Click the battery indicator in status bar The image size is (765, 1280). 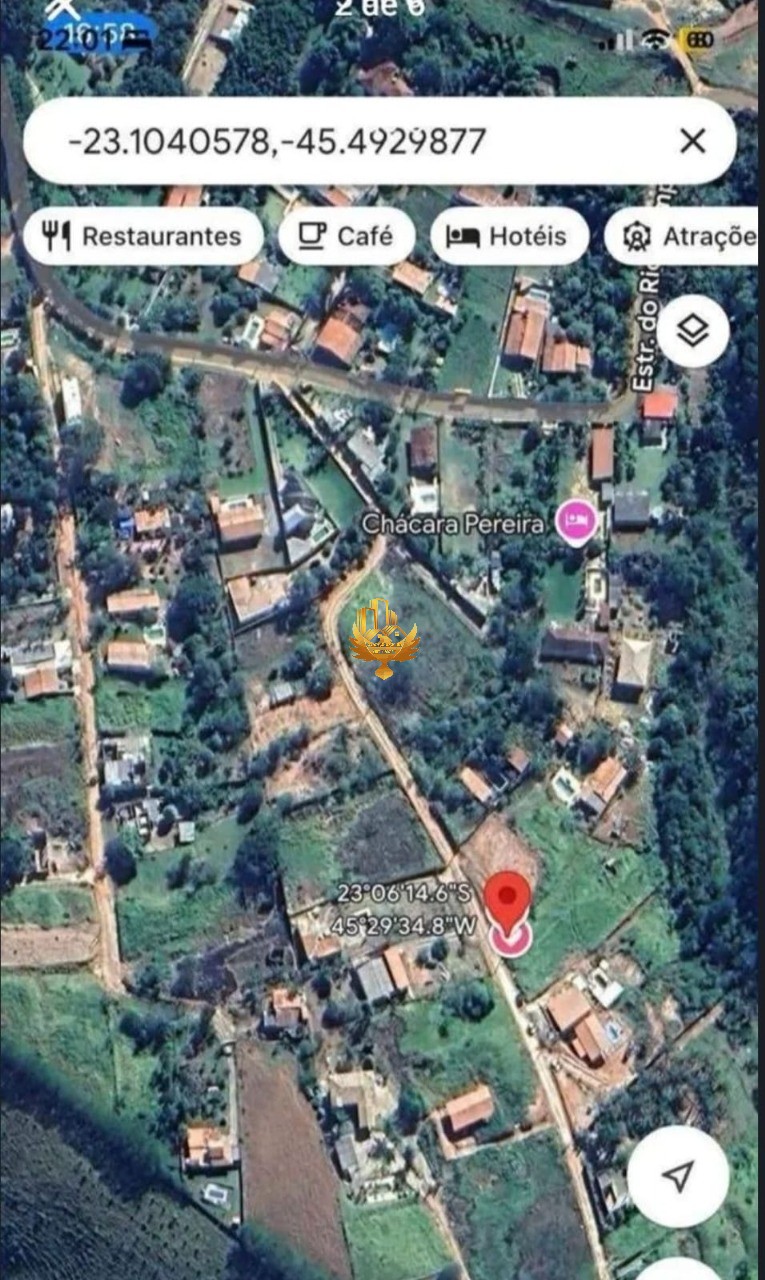700,40
